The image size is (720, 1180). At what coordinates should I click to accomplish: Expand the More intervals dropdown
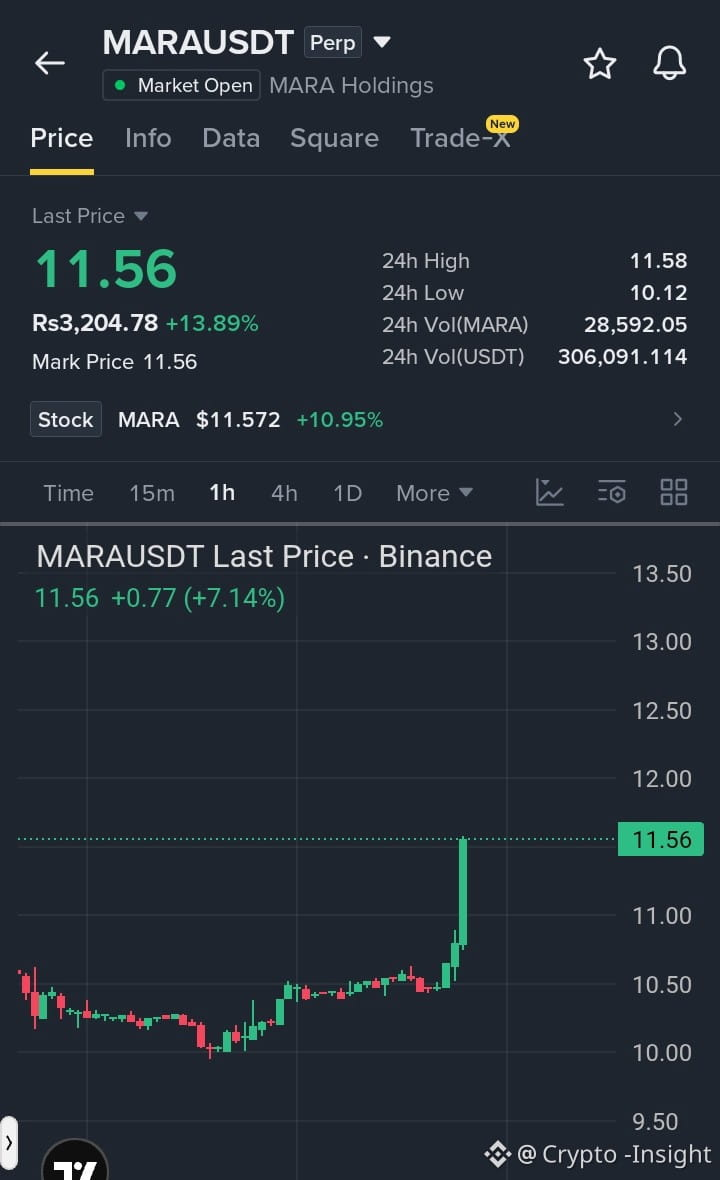point(434,493)
